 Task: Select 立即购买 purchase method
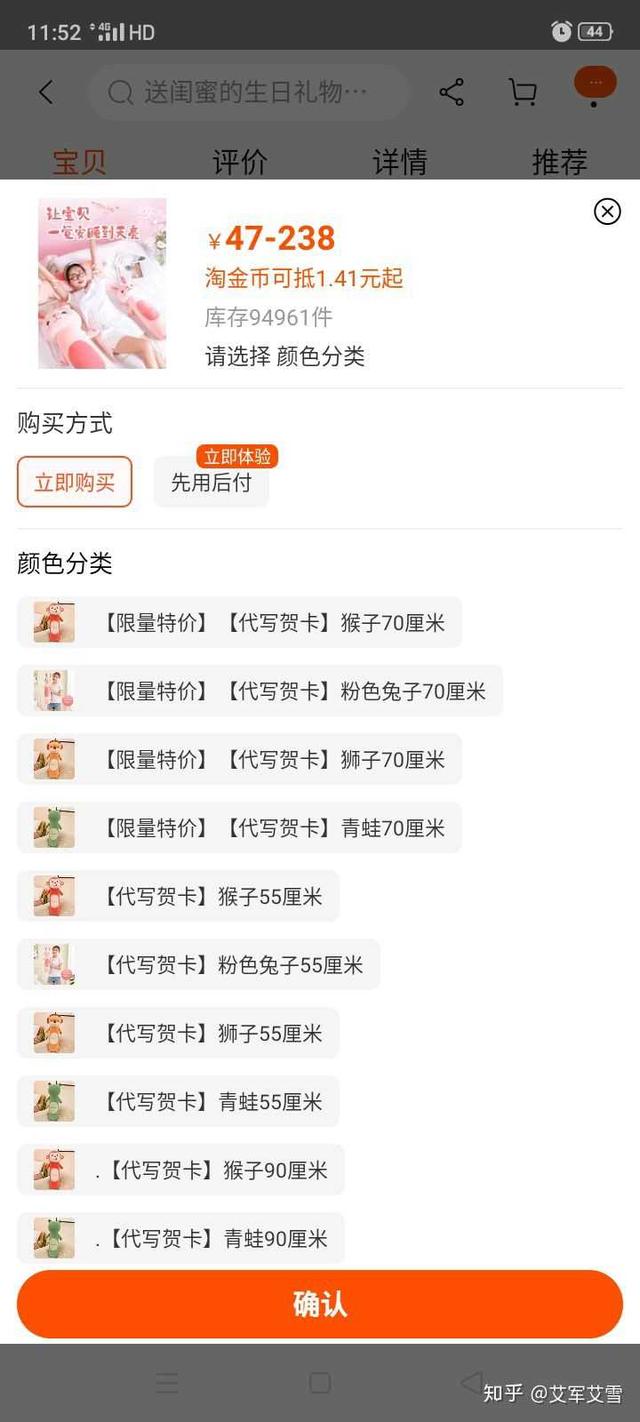click(x=75, y=482)
